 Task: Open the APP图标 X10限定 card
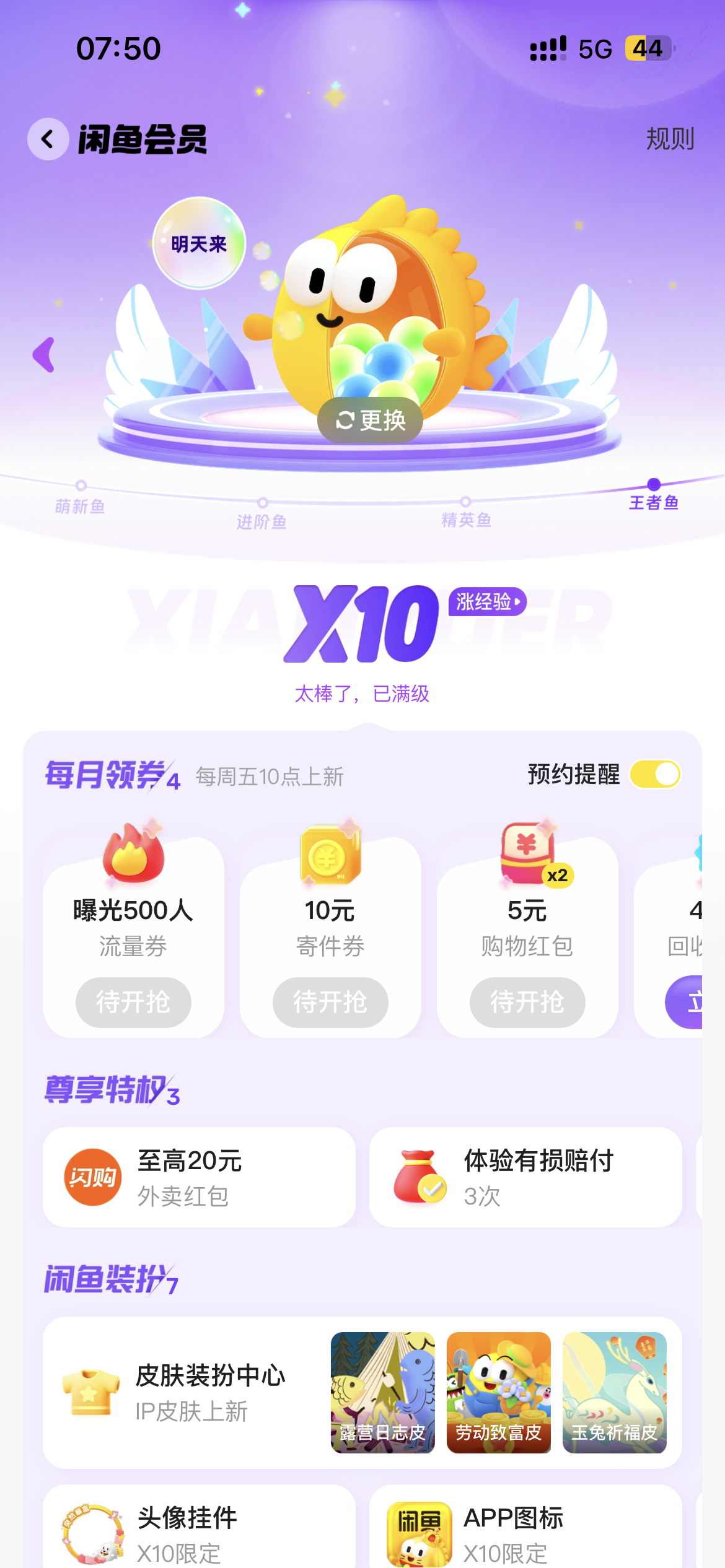[525, 1527]
